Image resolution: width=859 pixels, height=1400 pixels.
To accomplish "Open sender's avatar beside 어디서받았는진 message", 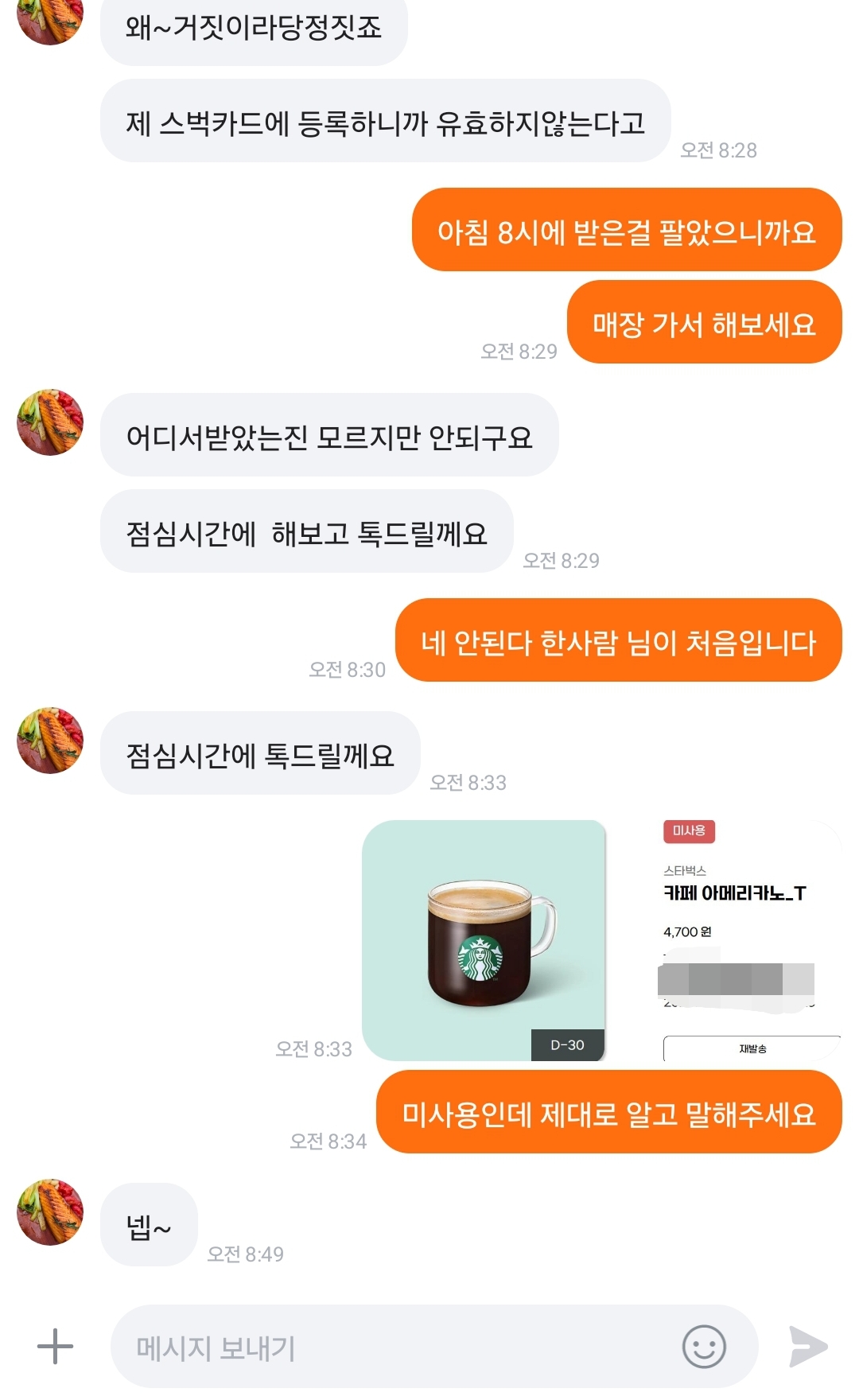I will (x=50, y=422).
